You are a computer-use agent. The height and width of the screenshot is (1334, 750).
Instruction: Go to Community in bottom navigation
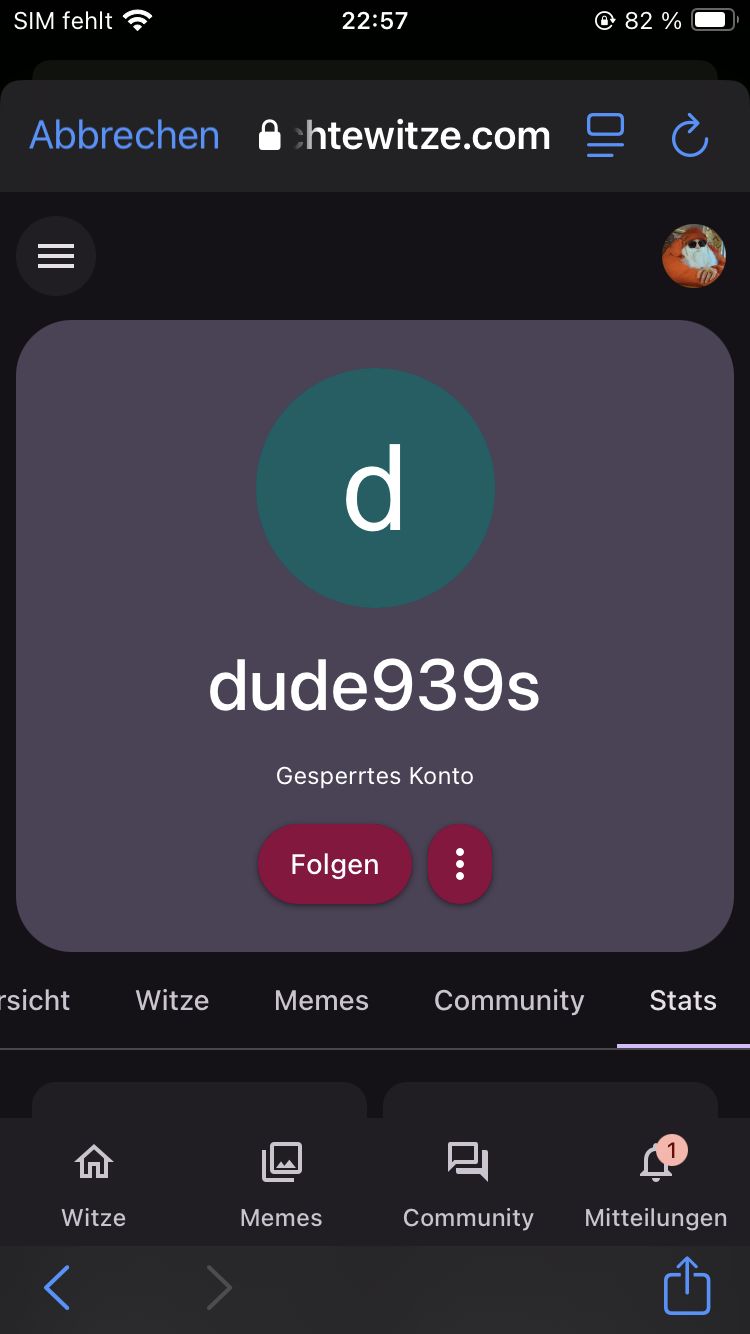coord(468,1186)
